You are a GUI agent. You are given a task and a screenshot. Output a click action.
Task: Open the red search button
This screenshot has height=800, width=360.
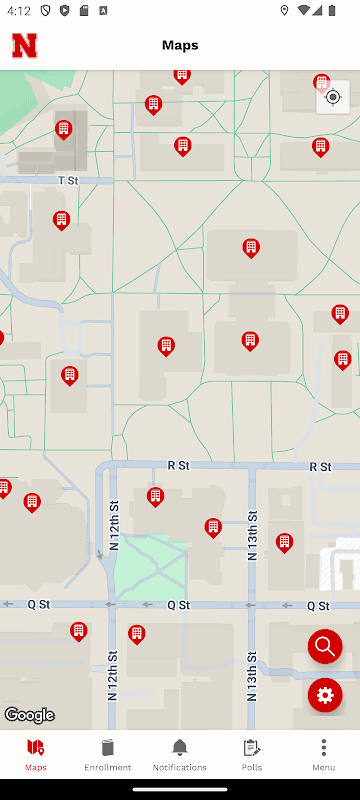tap(325, 646)
